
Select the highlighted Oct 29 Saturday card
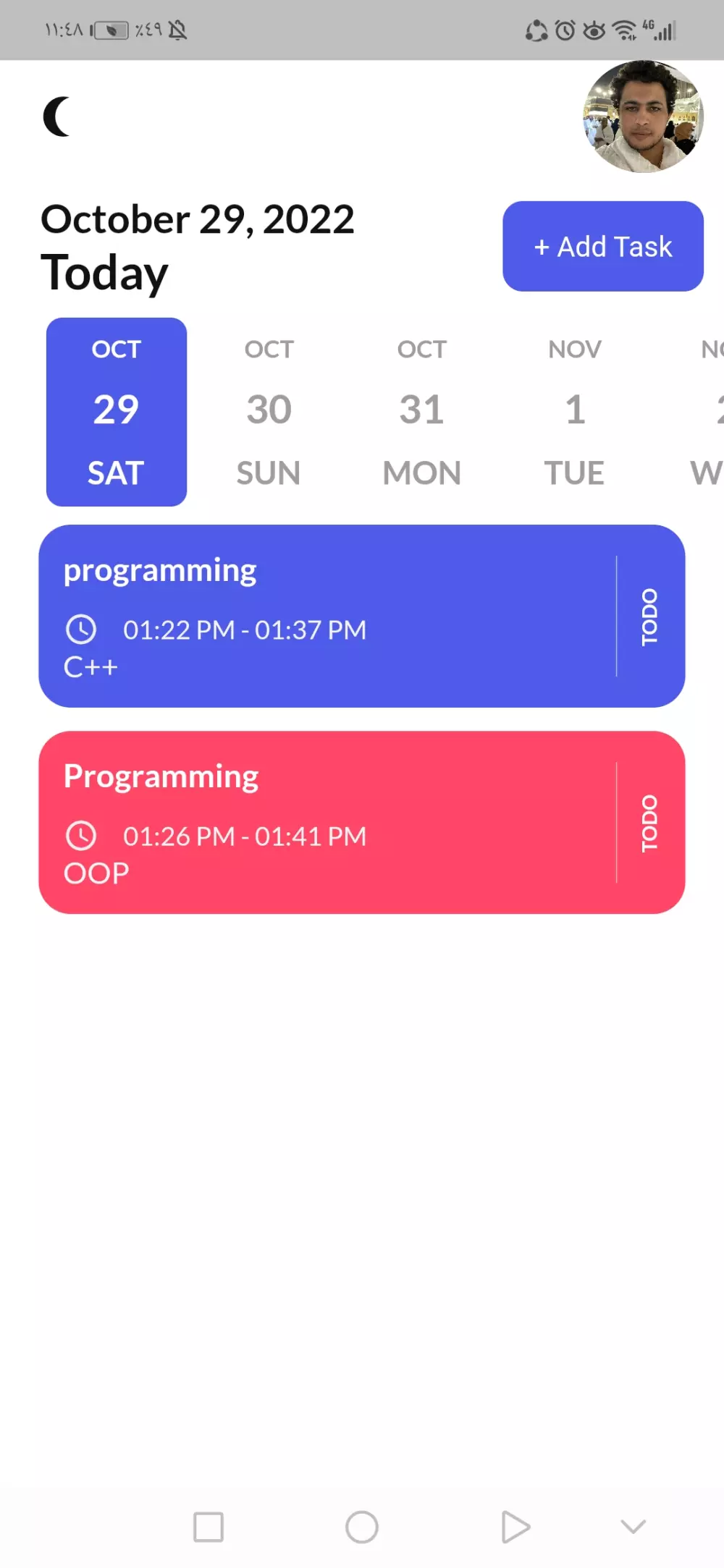[116, 410]
